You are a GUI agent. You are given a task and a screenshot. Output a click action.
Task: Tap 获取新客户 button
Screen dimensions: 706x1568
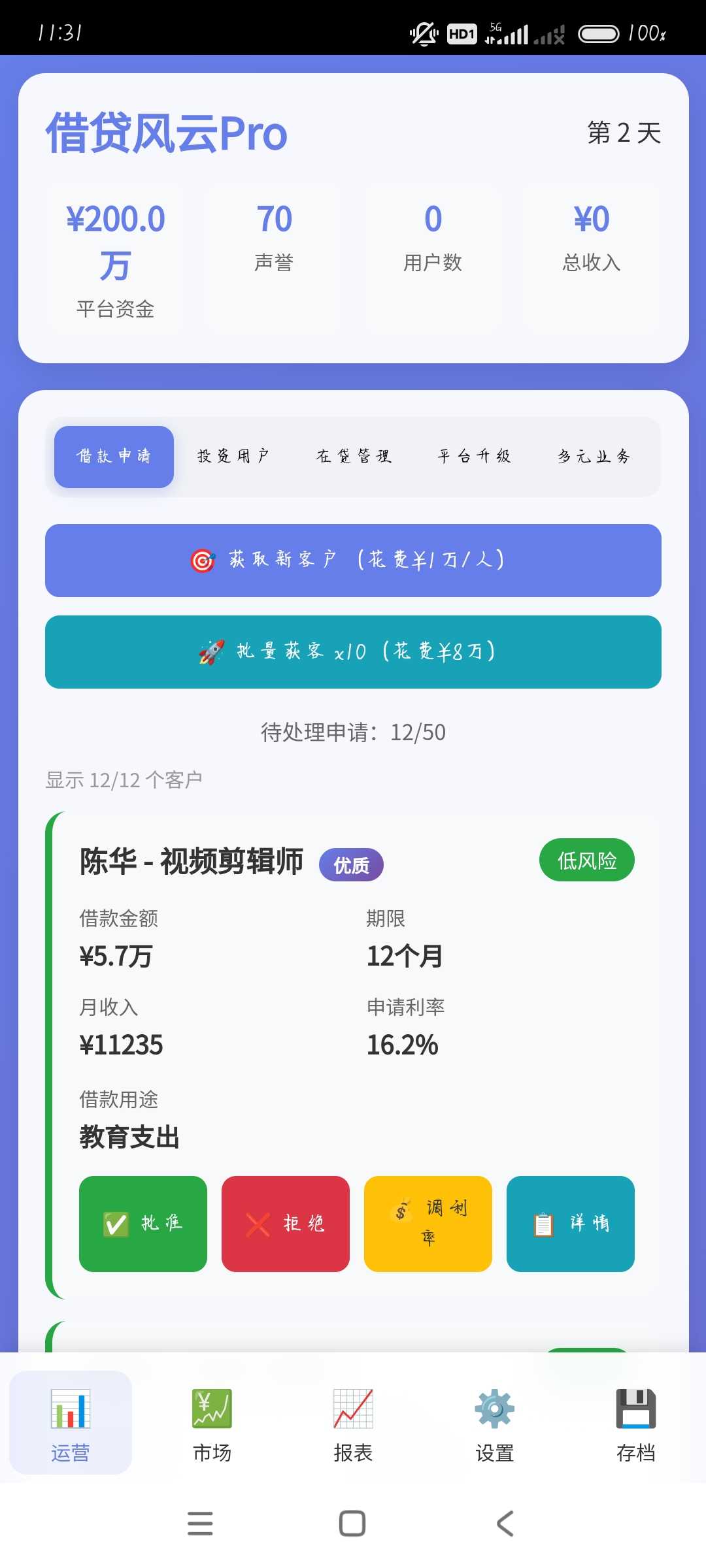coord(353,561)
